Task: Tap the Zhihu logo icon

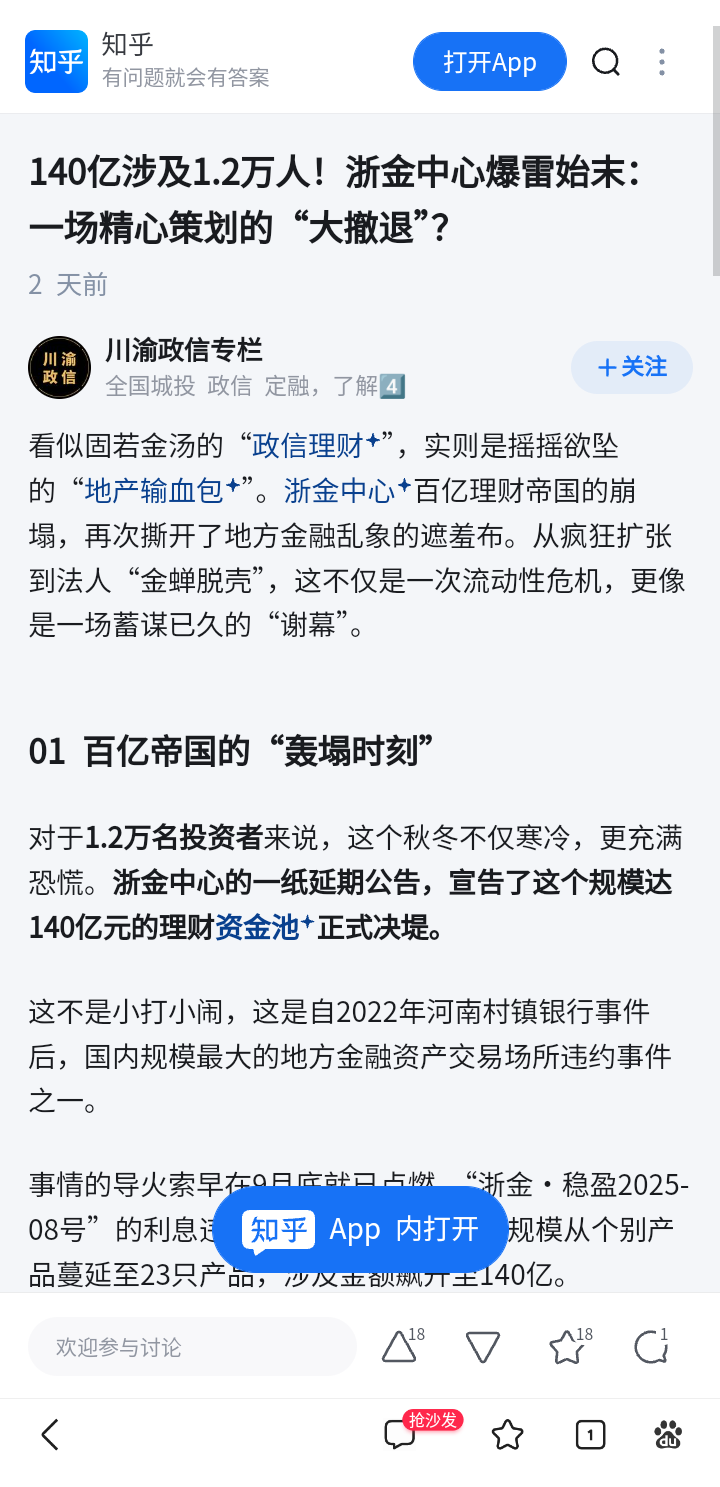Action: click(56, 61)
